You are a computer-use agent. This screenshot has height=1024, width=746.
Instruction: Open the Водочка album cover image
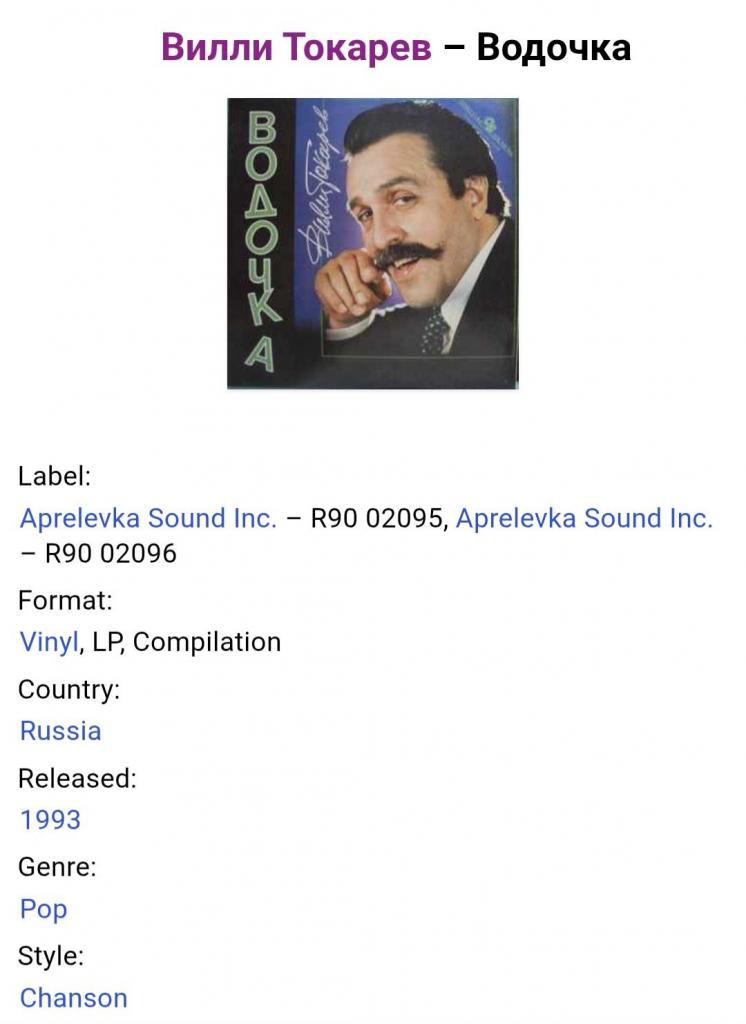click(372, 243)
